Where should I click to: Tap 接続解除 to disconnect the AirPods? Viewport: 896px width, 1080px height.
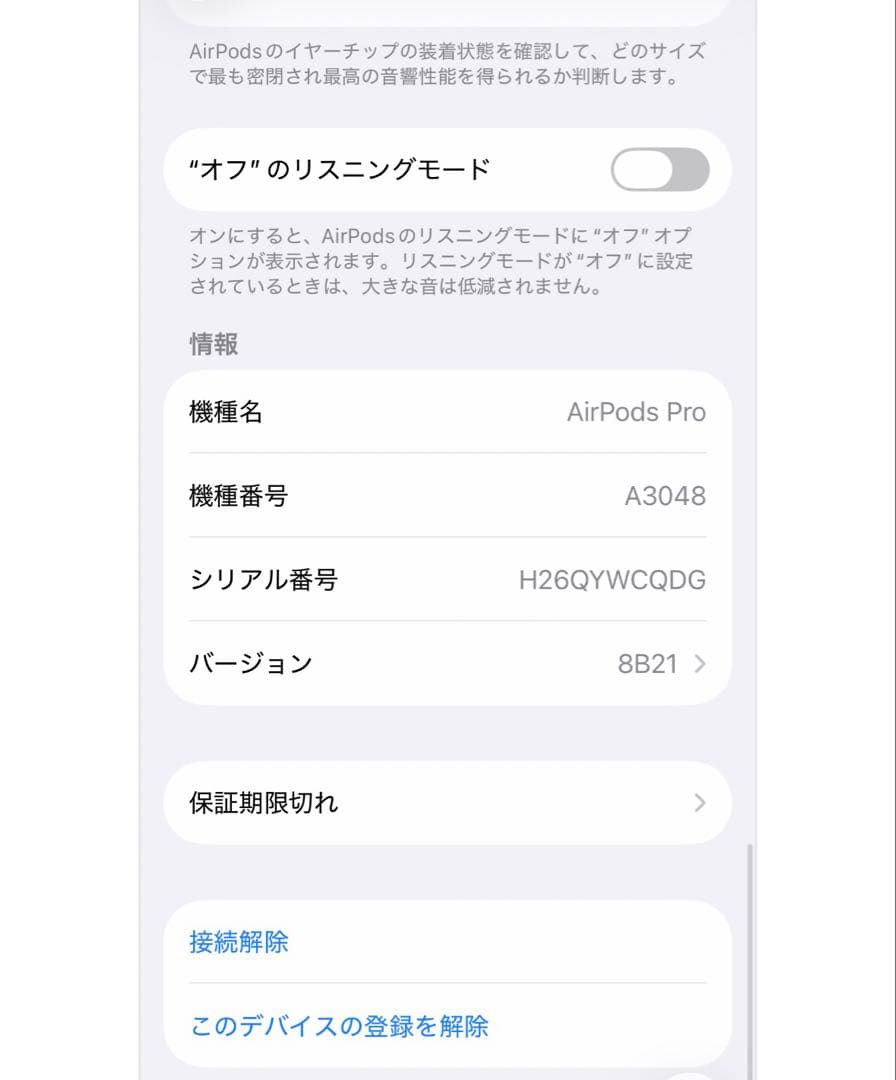[x=237, y=941]
